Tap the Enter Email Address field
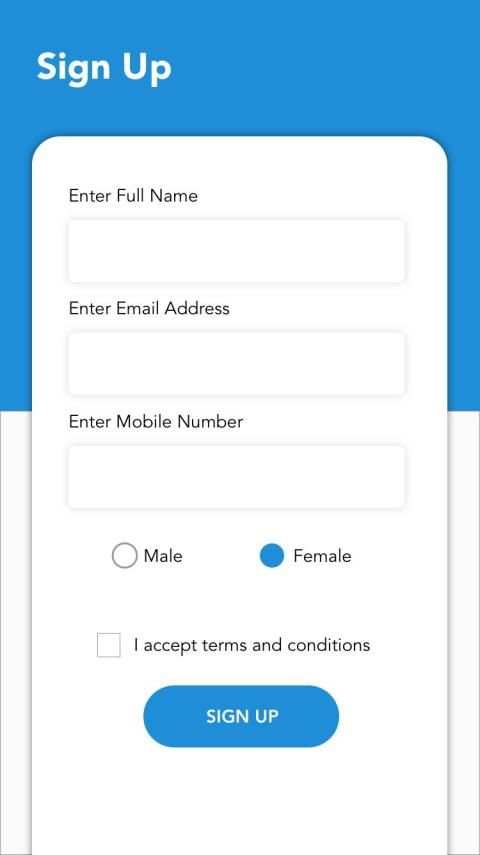The width and height of the screenshot is (480, 855). (x=236, y=364)
